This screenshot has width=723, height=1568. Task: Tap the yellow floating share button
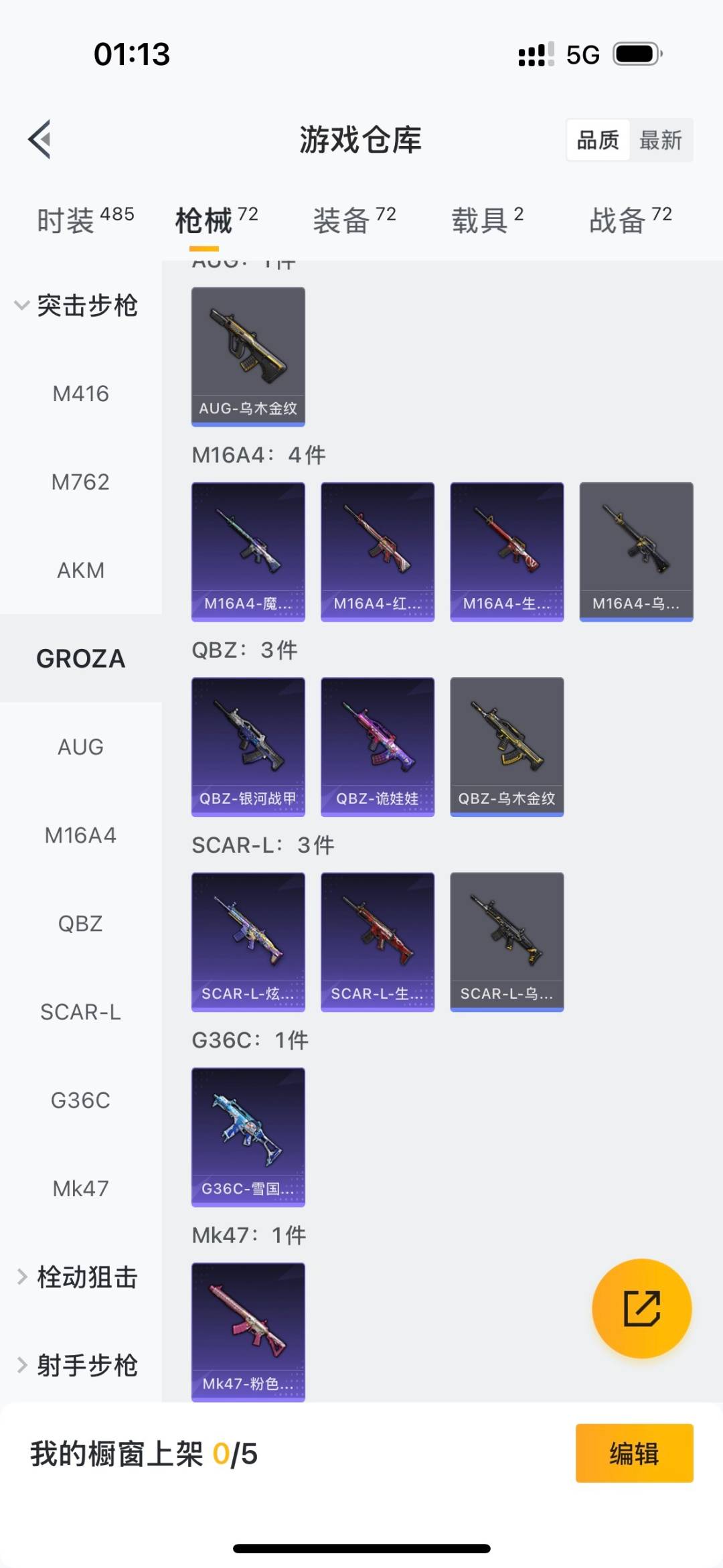[641, 1309]
